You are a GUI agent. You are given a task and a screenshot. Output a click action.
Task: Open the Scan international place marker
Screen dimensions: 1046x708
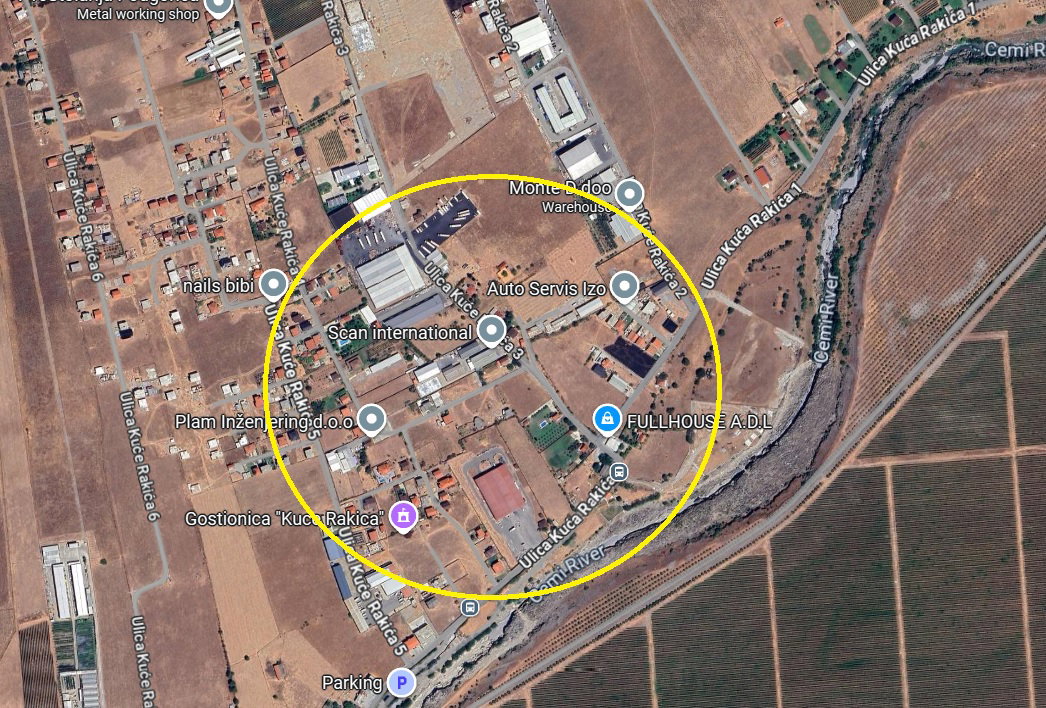click(491, 330)
